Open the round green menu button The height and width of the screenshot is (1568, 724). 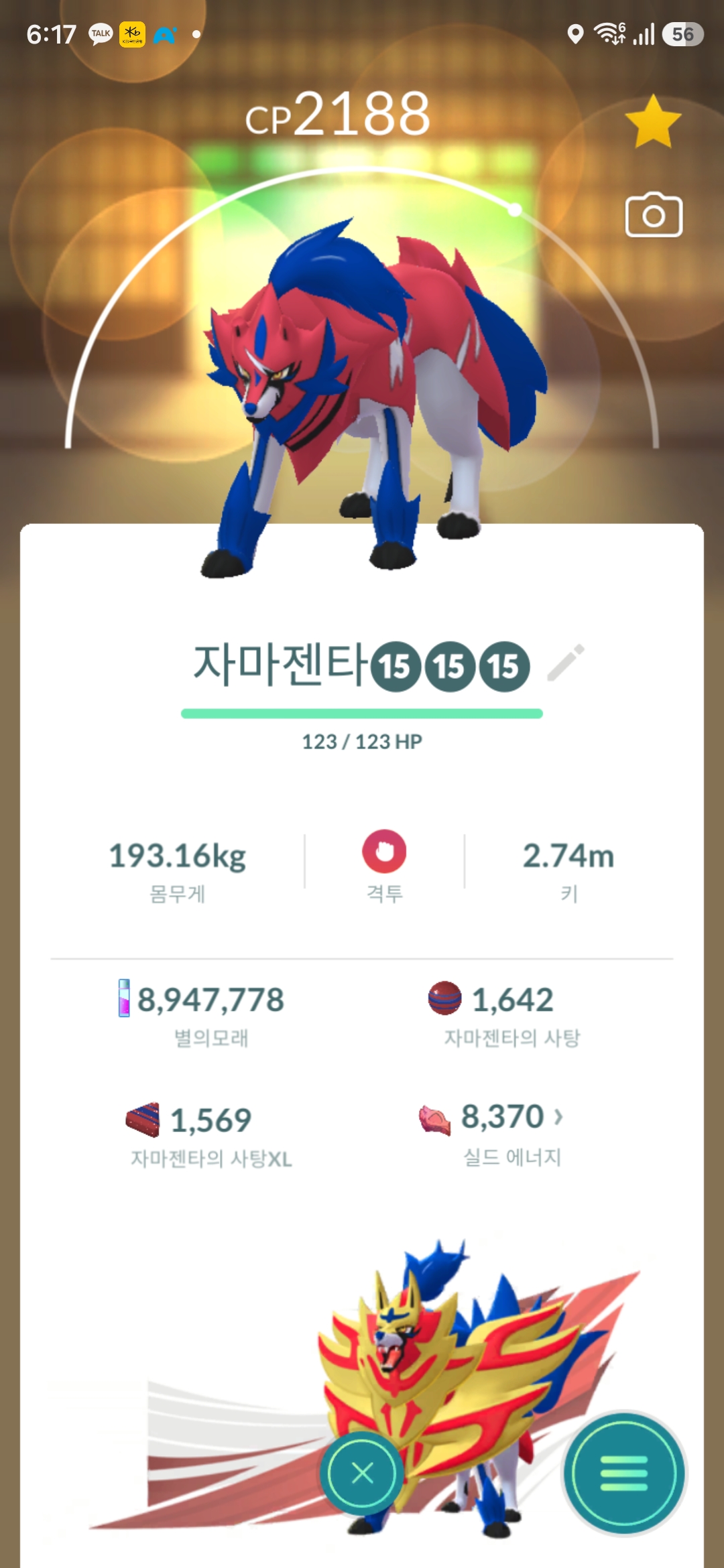[624, 1473]
